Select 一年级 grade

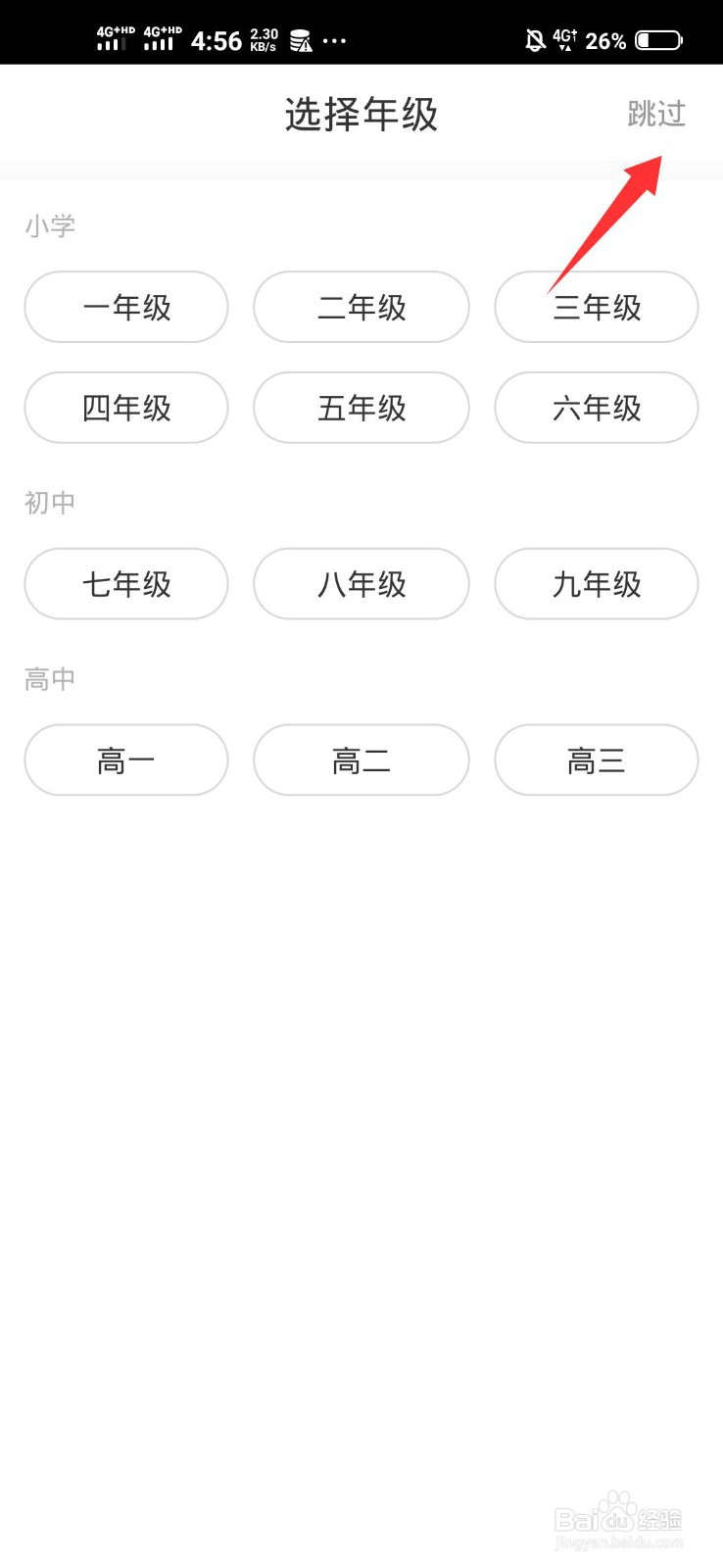126,307
